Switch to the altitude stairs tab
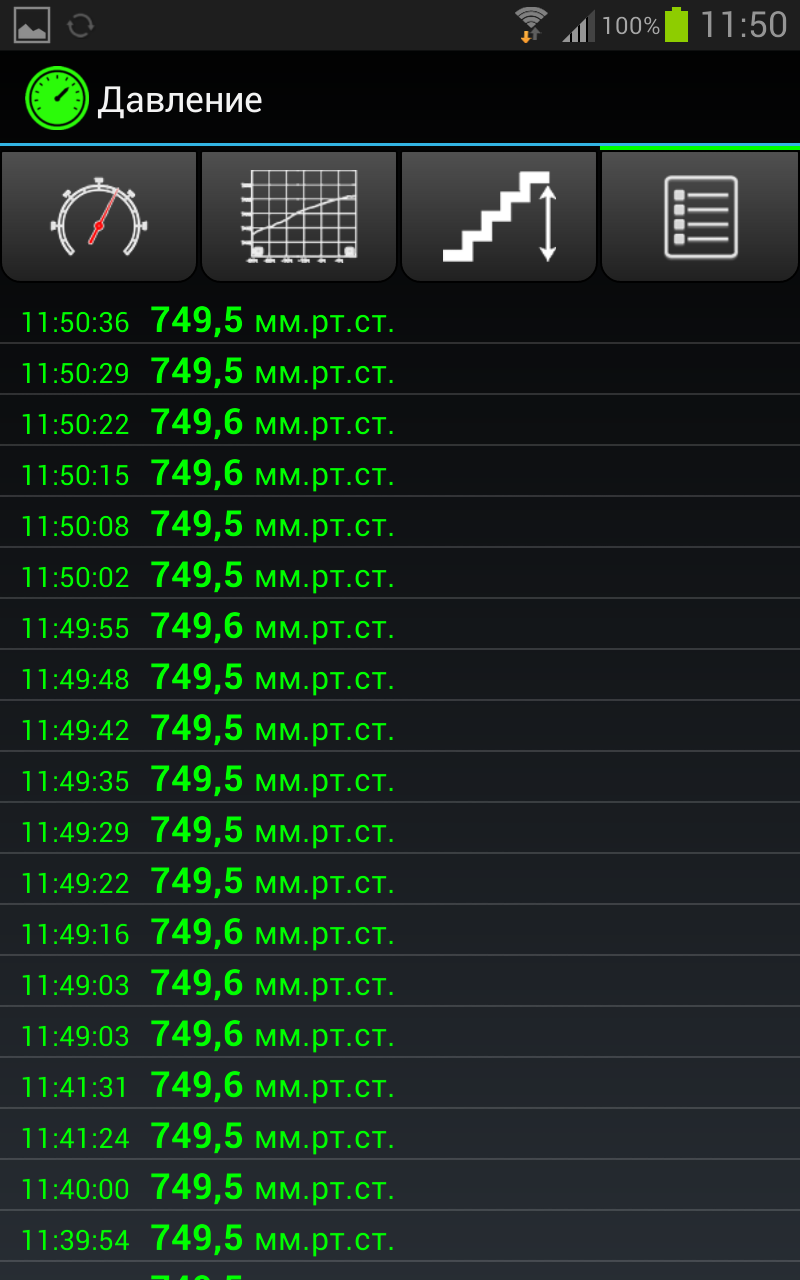The image size is (800, 1280). [499, 216]
